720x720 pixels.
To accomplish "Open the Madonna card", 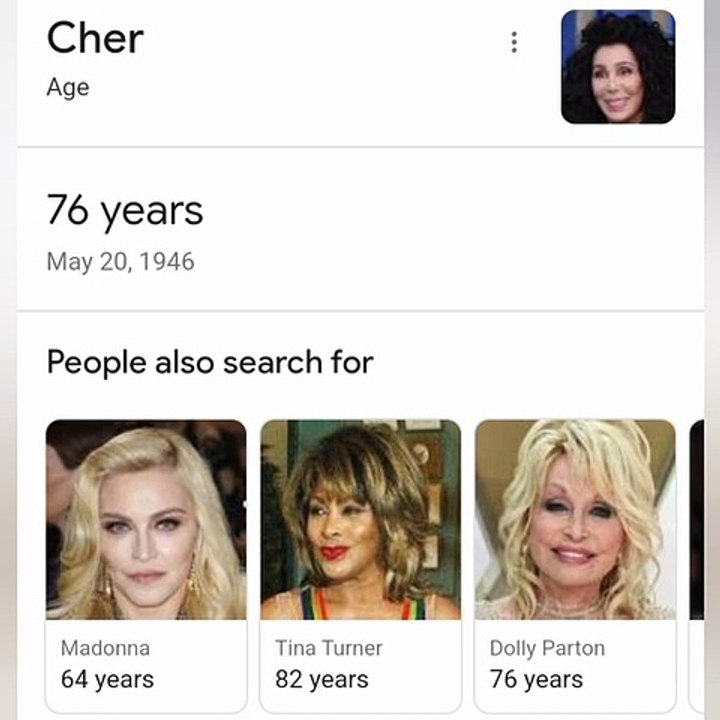I will (x=146, y=565).
